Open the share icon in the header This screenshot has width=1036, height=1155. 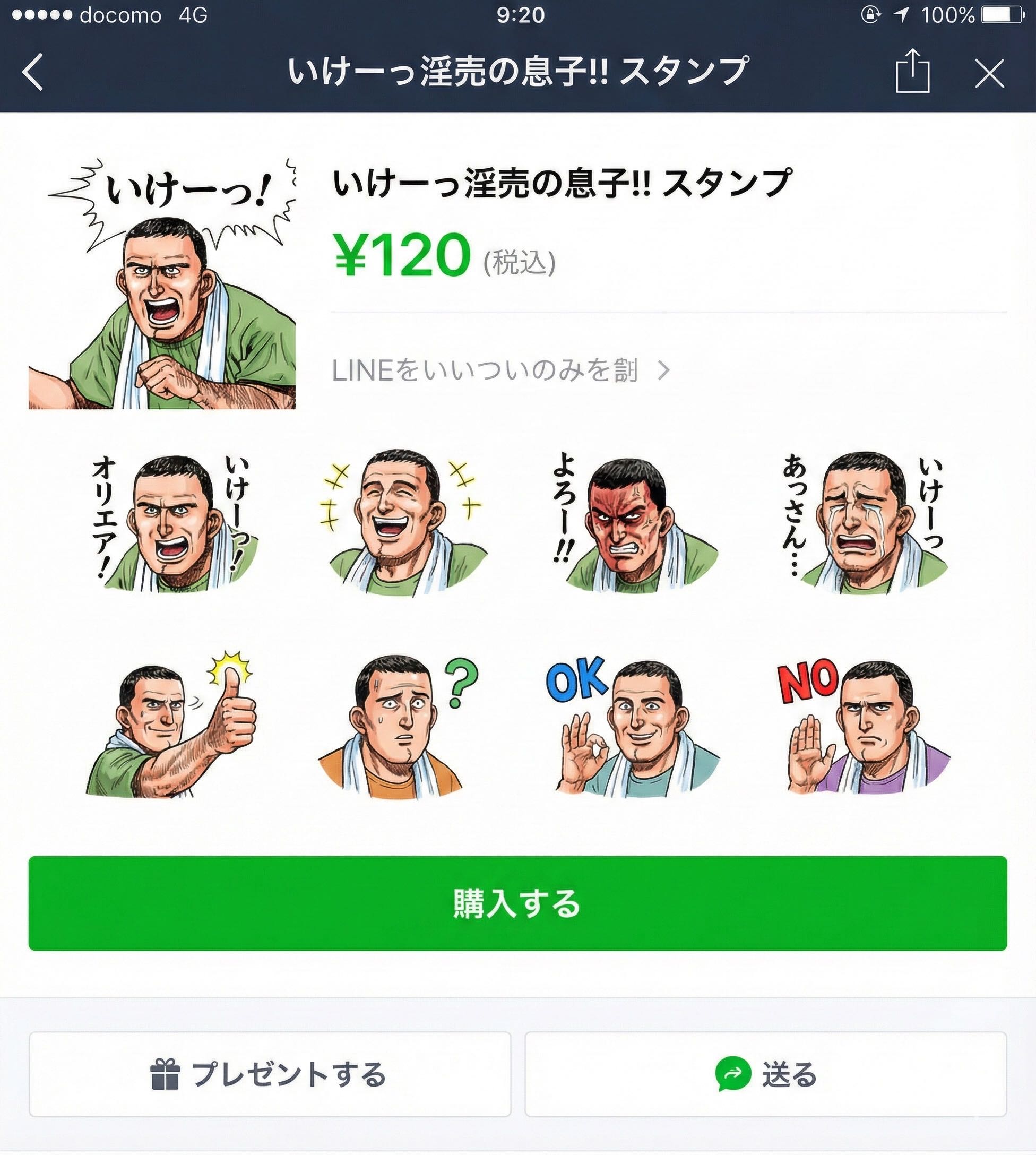[x=912, y=72]
